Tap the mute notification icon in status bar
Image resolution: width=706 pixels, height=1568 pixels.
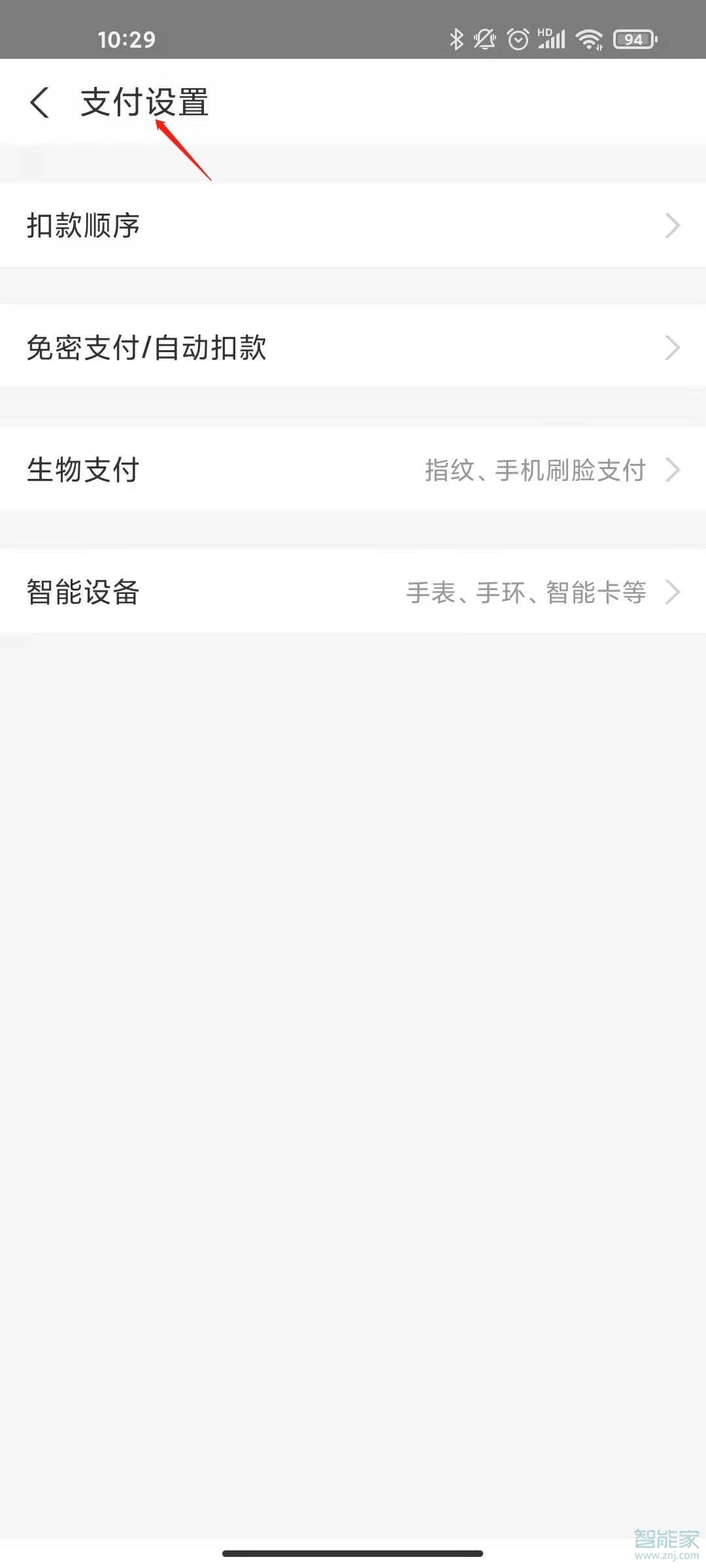(485, 39)
